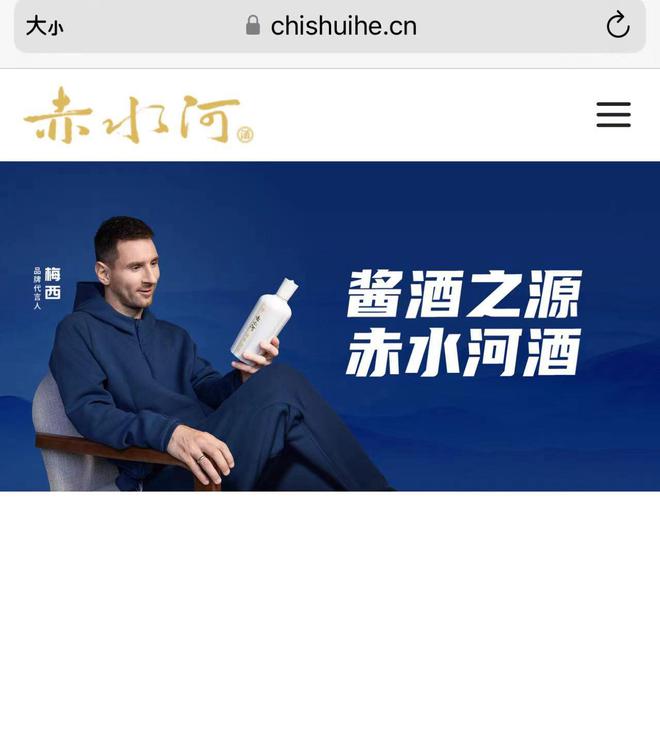Open the 酱酒之源 赤水河酒 banner

[330, 326]
